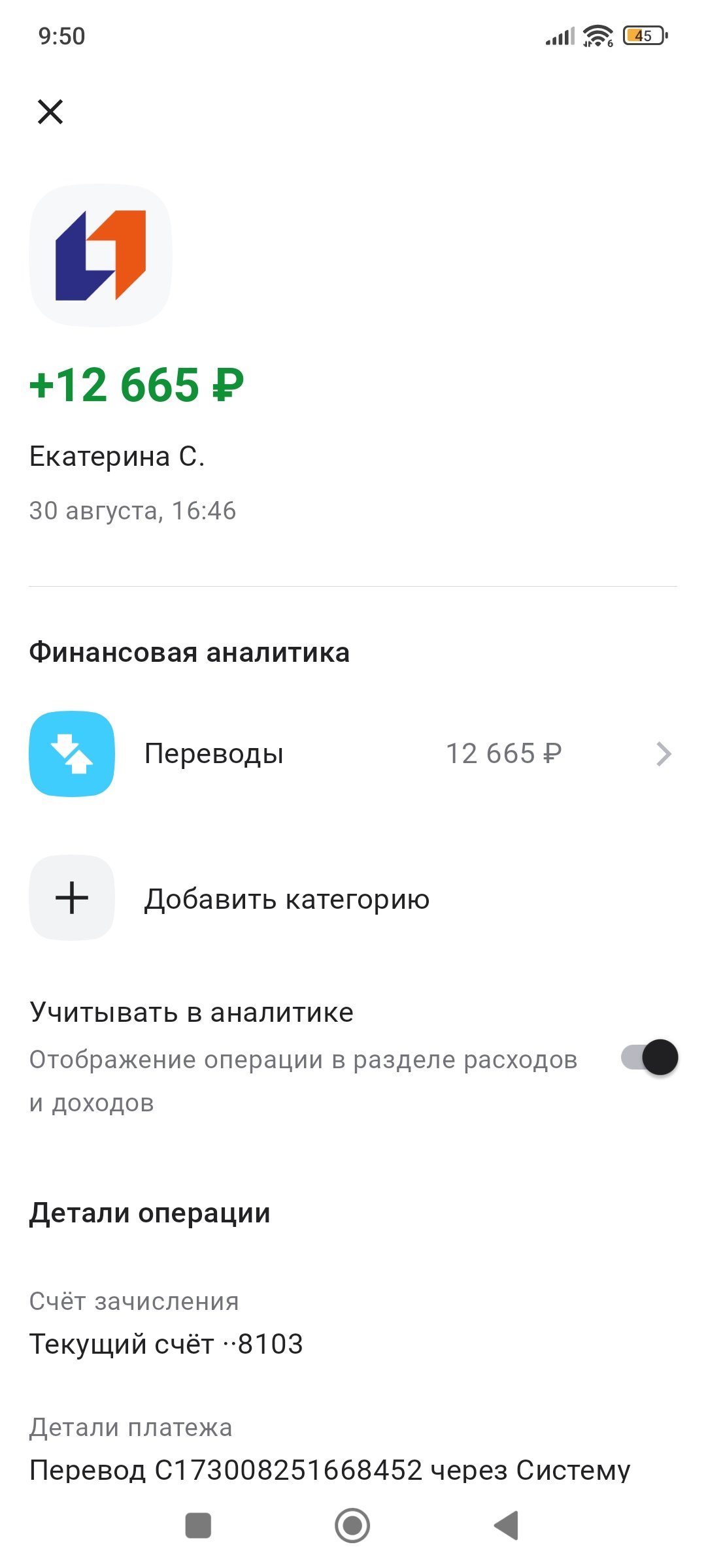Viewport: 706px width, 1568px height.
Task: Tap Добавить категорию to add a category
Action: (x=286, y=898)
